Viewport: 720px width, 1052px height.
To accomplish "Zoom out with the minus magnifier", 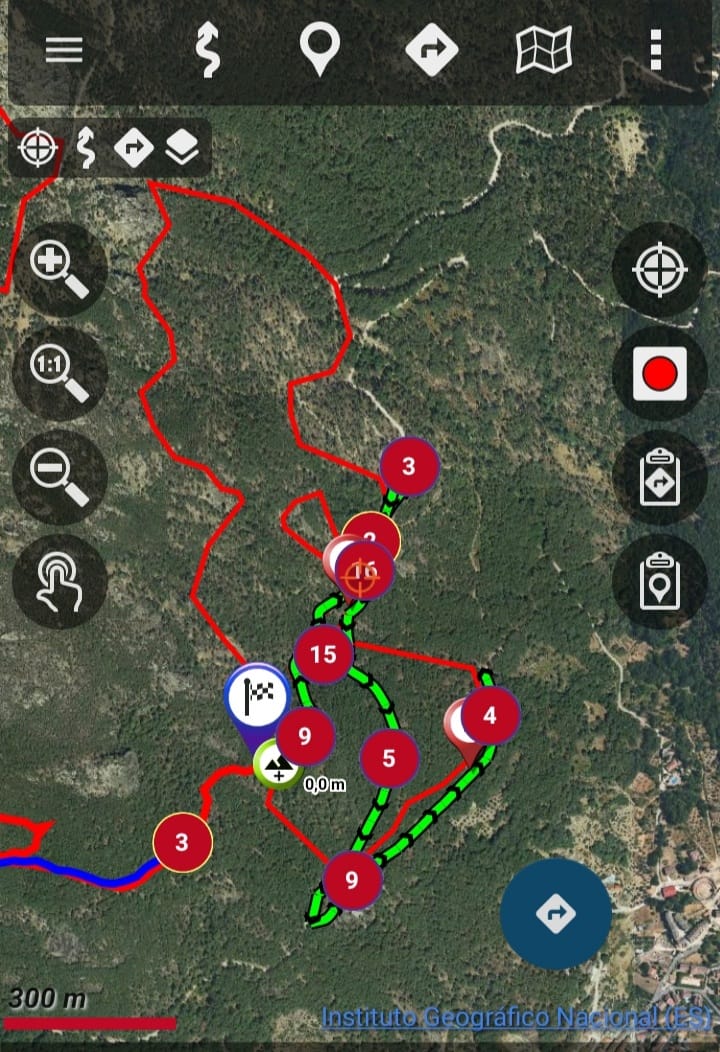I will (59, 477).
